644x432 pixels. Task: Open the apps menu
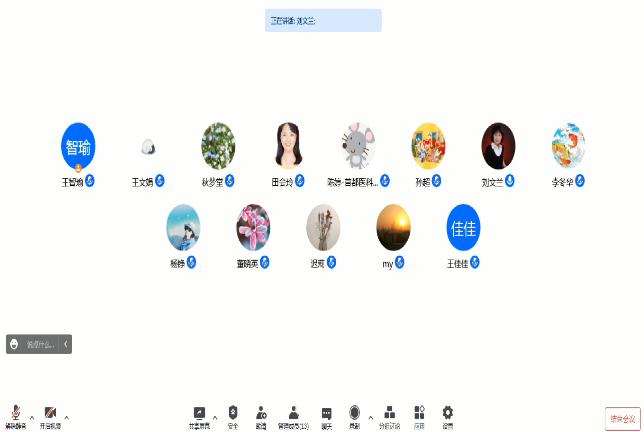tap(420, 414)
